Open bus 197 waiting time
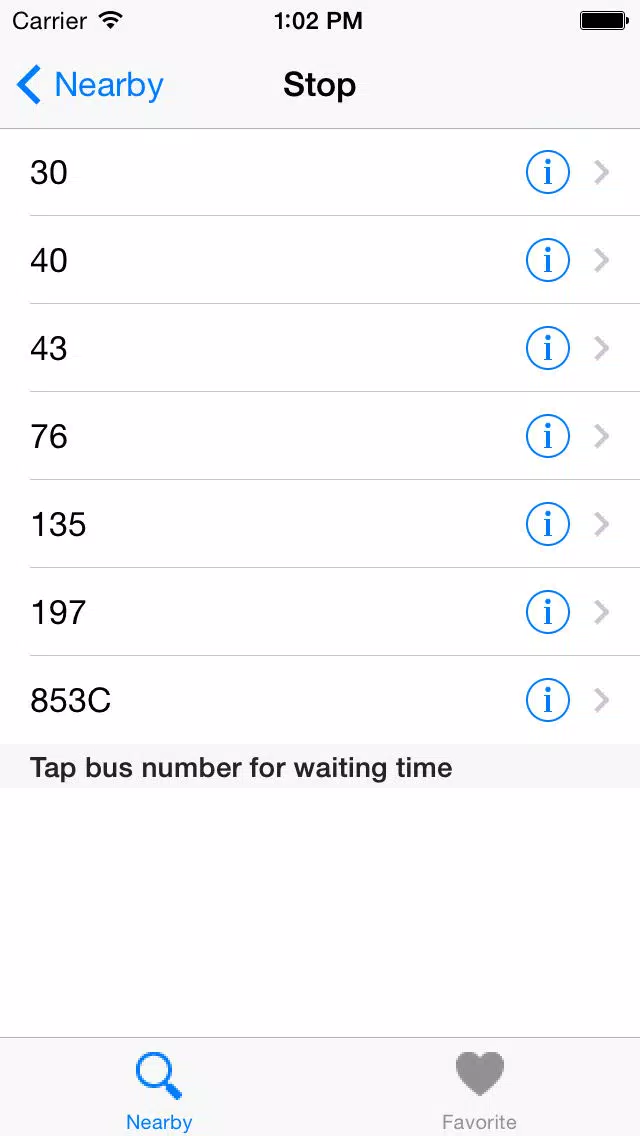The height and width of the screenshot is (1136, 640). pyautogui.click(x=320, y=612)
